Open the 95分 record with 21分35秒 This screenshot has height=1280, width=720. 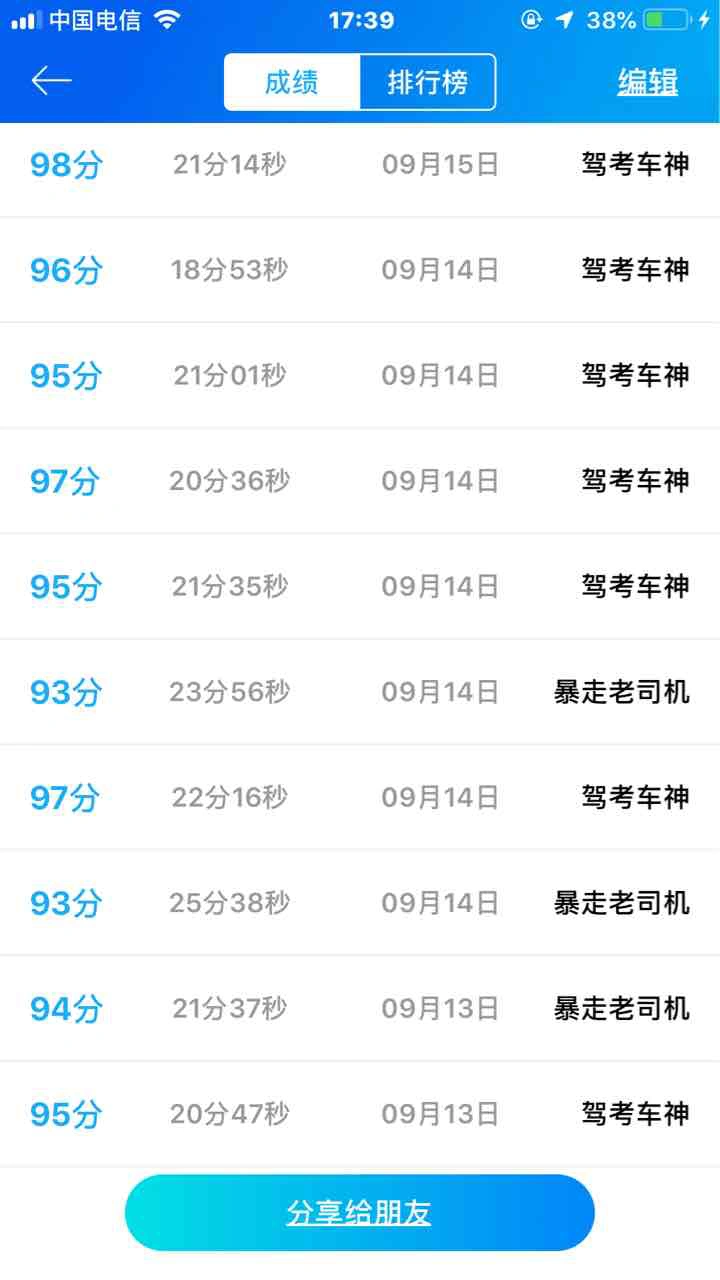tap(360, 587)
